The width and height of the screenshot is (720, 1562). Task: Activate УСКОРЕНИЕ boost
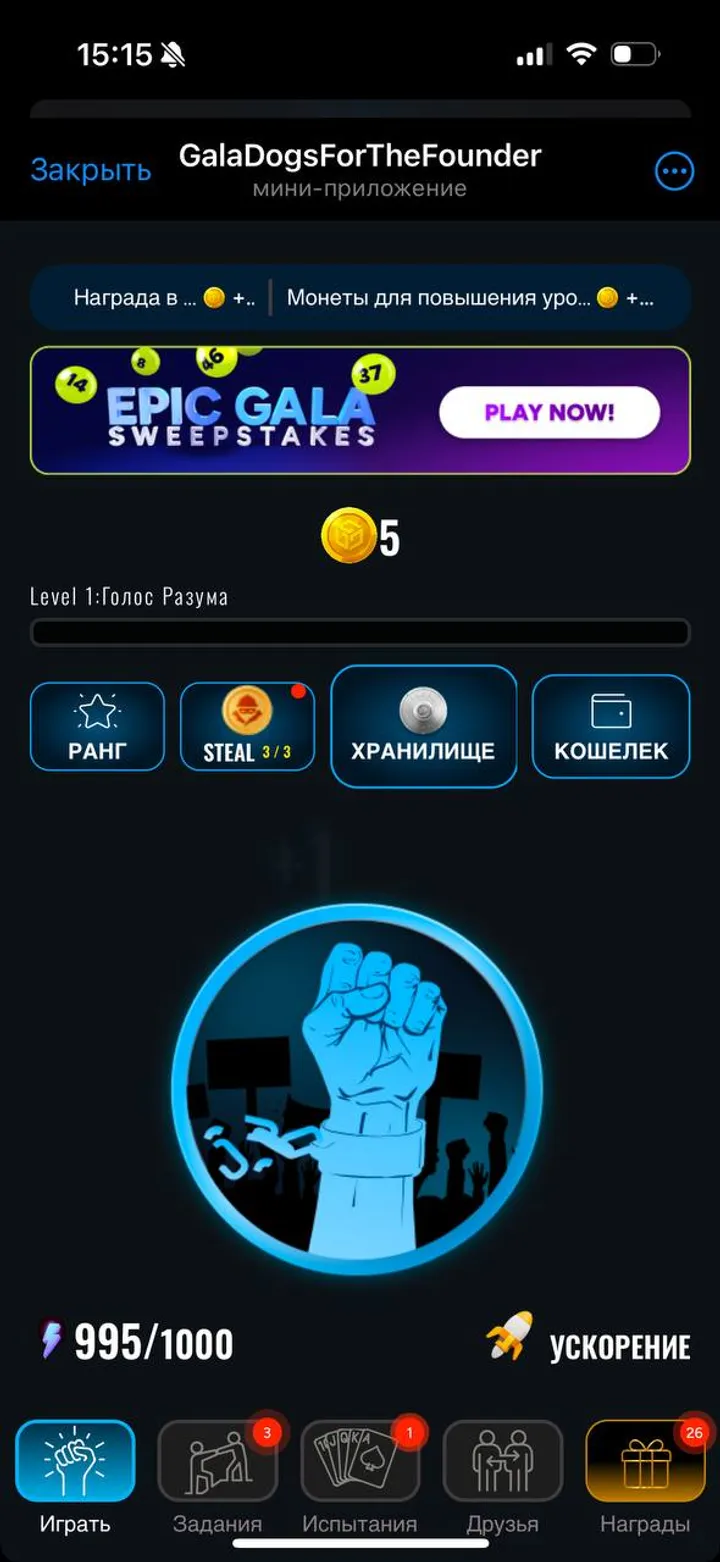(x=590, y=1342)
